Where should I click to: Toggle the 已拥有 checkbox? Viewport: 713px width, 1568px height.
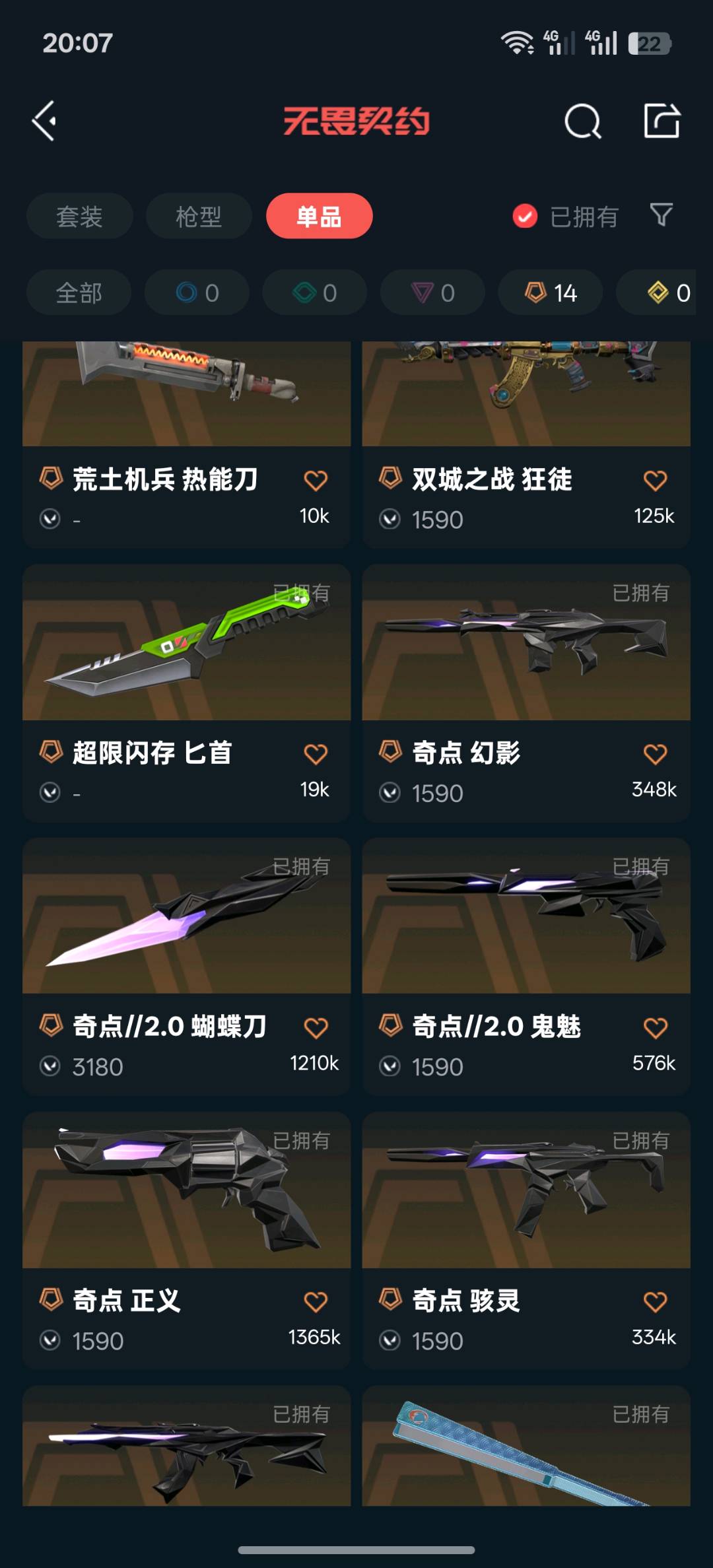526,216
